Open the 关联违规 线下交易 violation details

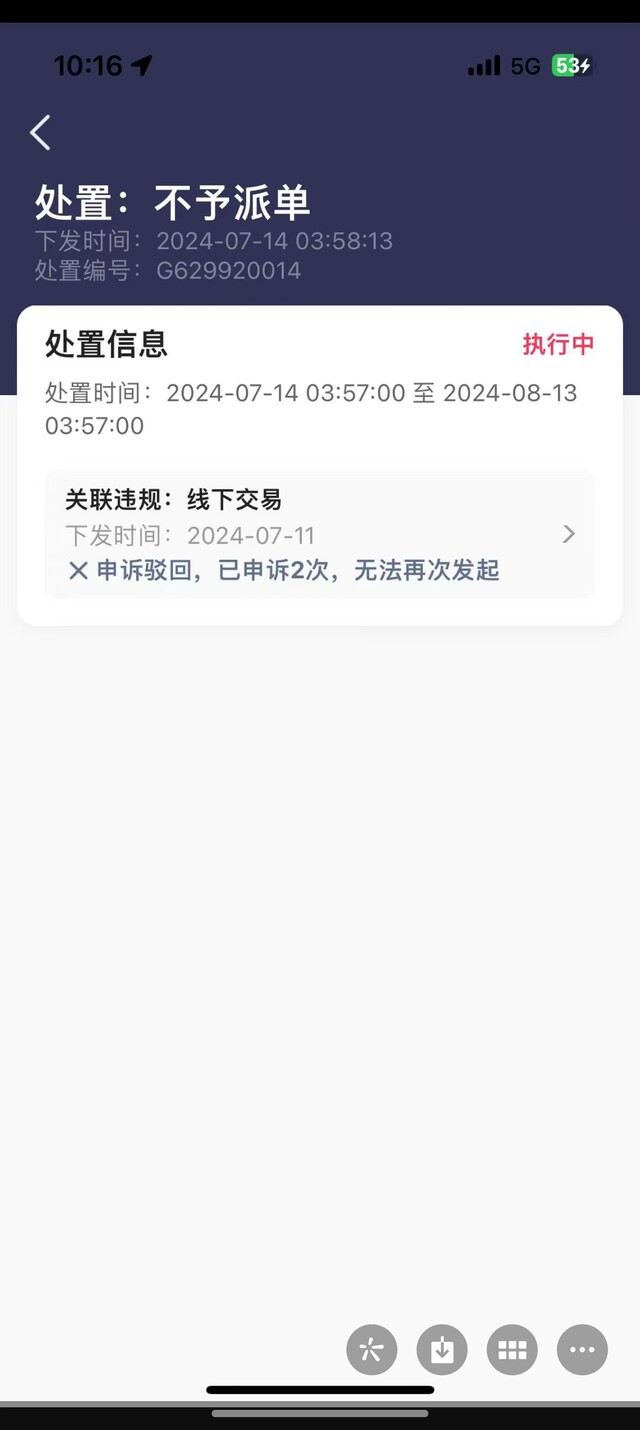(x=320, y=534)
